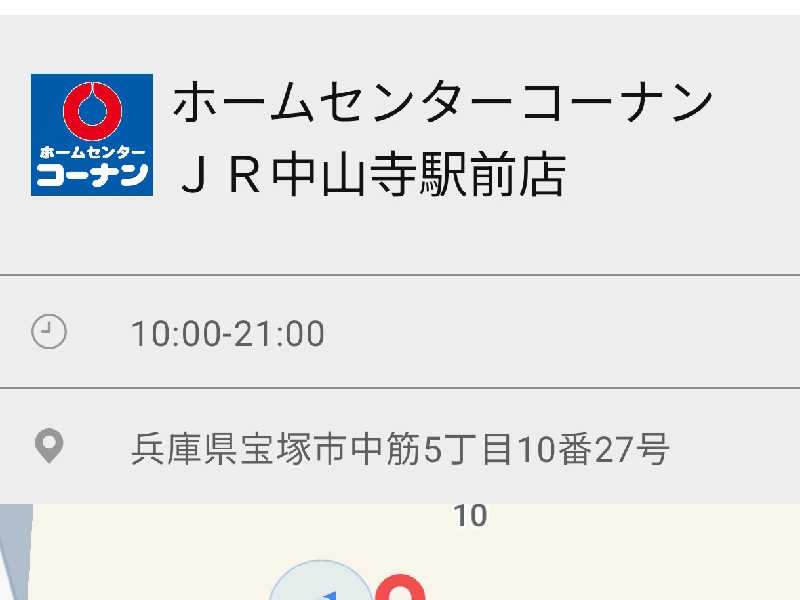Tap the blue arrow location button on map
The width and height of the screenshot is (800, 600).
point(320,586)
